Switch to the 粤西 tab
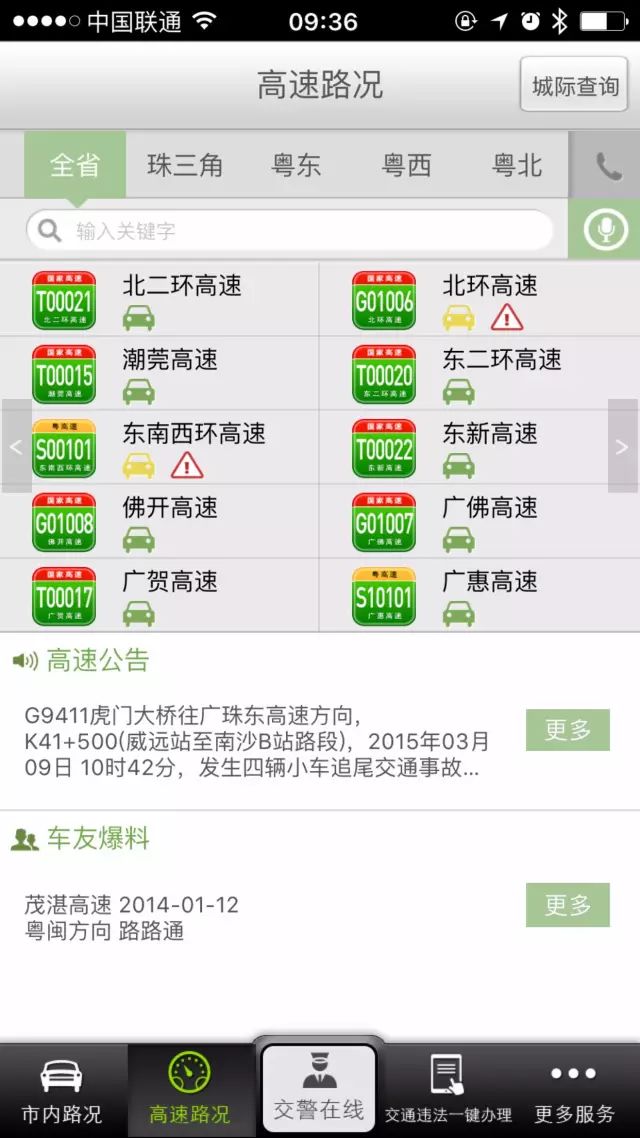The width and height of the screenshot is (640, 1138). pyautogui.click(x=406, y=165)
